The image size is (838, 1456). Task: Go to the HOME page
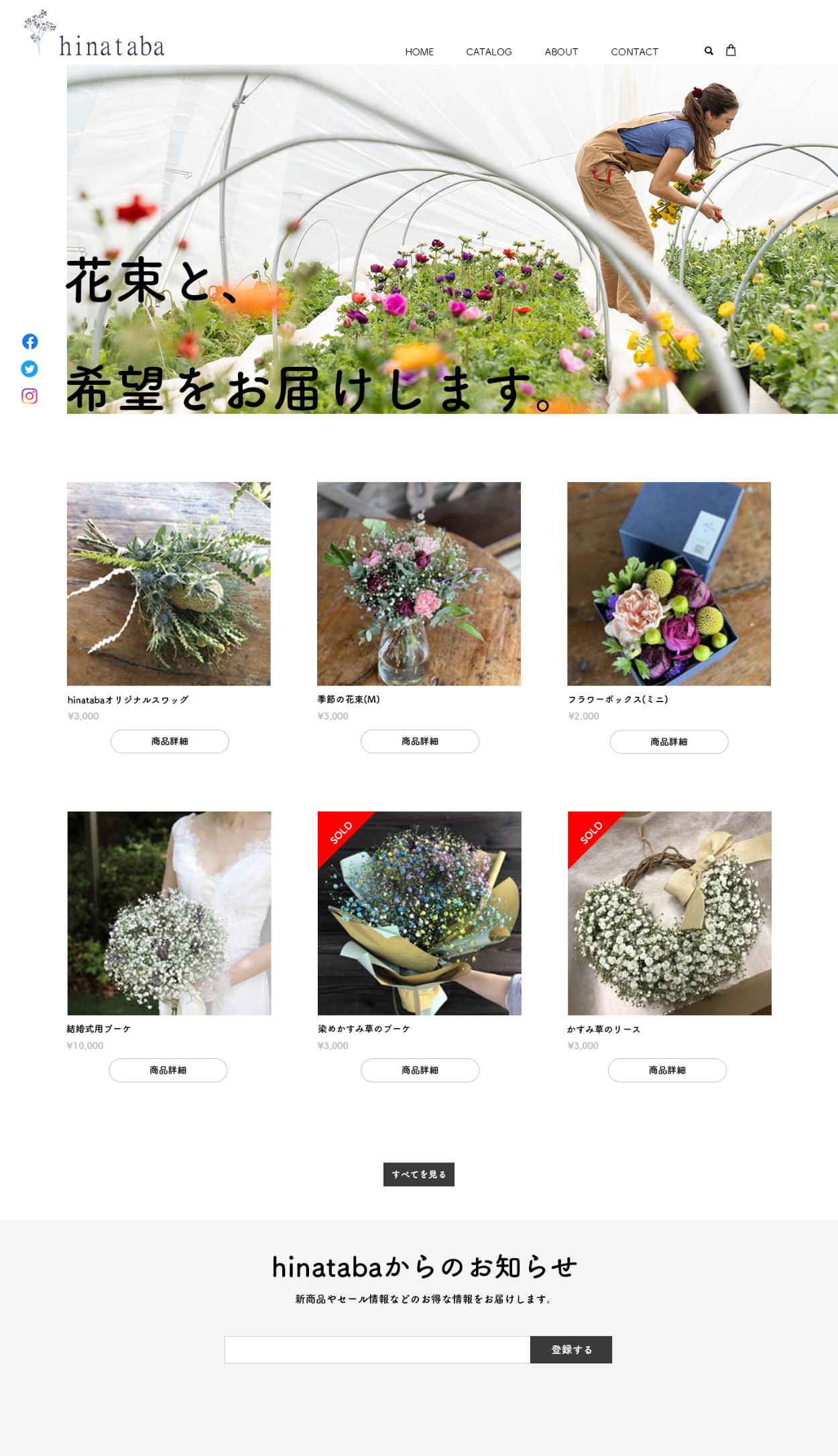[419, 52]
